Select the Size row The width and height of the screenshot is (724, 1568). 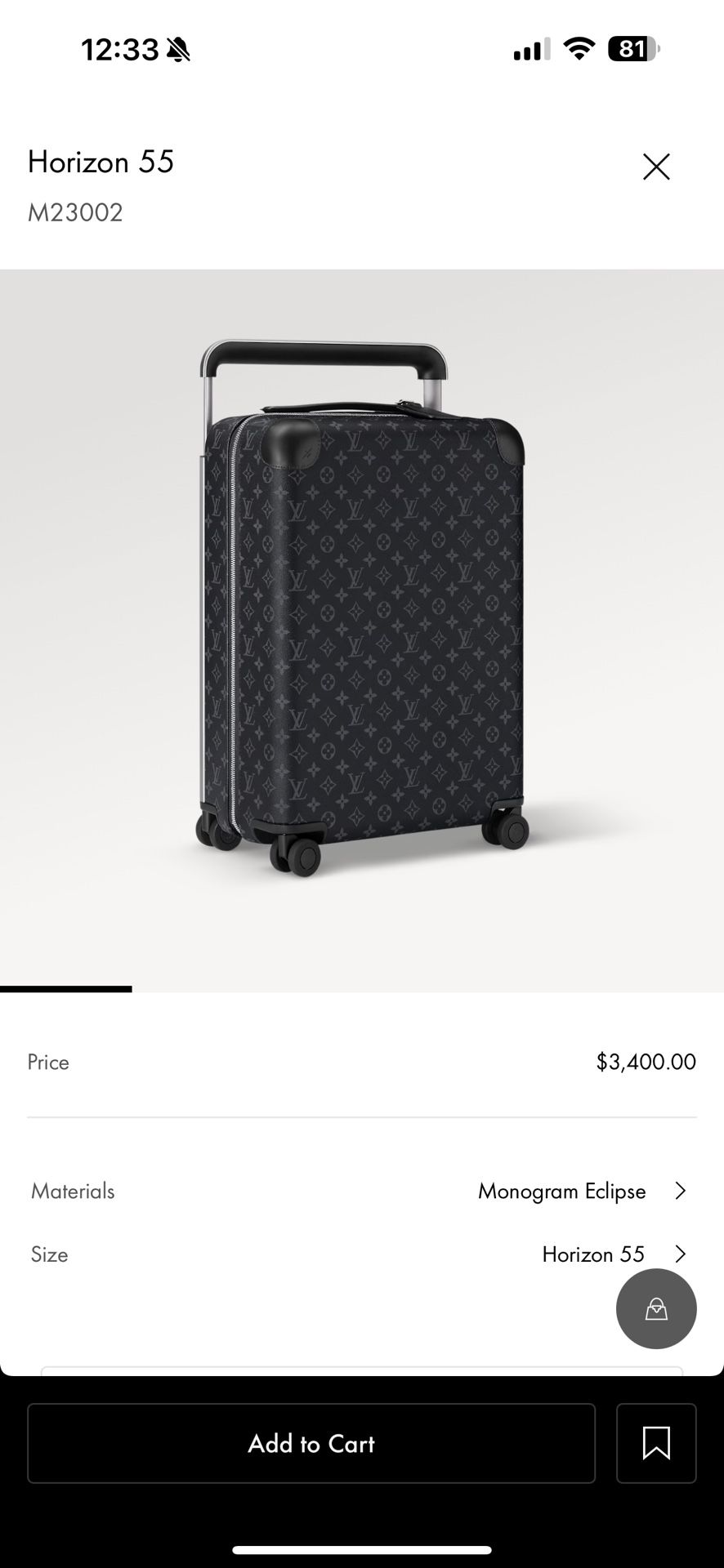point(362,1254)
